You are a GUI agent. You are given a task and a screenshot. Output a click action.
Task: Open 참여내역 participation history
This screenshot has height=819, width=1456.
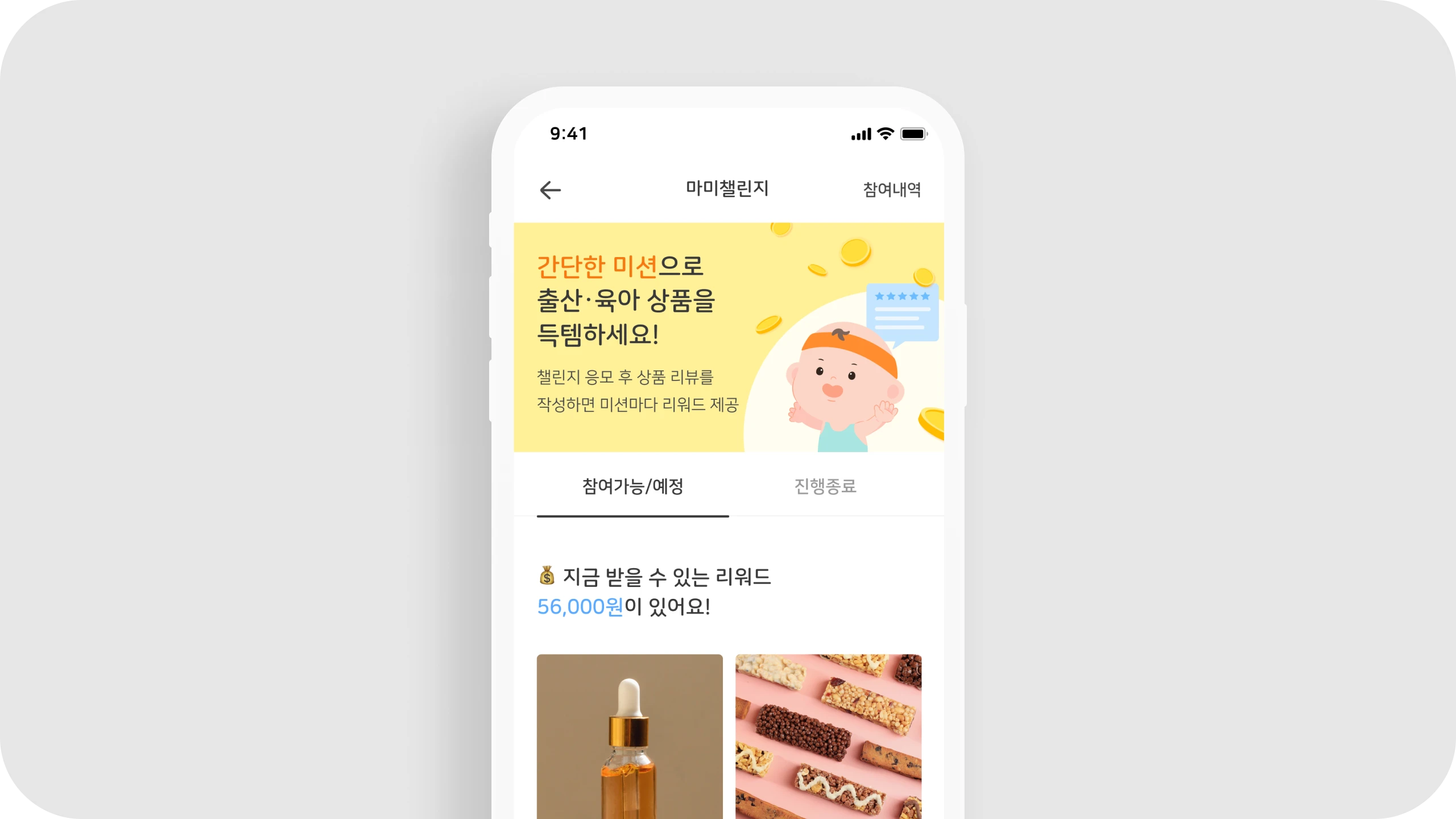pos(891,190)
